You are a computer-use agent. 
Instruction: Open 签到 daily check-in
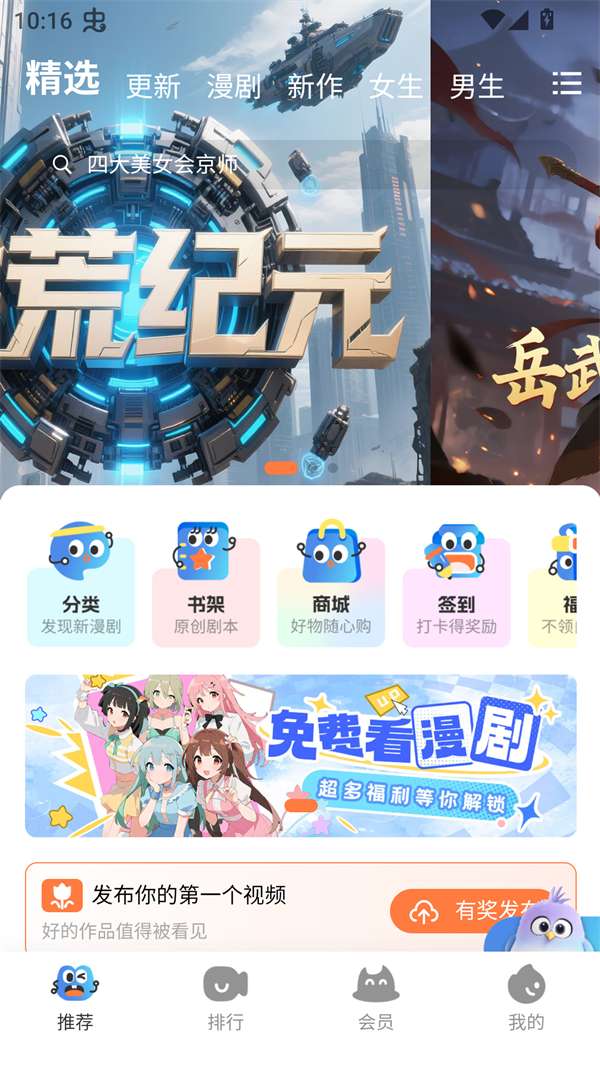click(456, 588)
